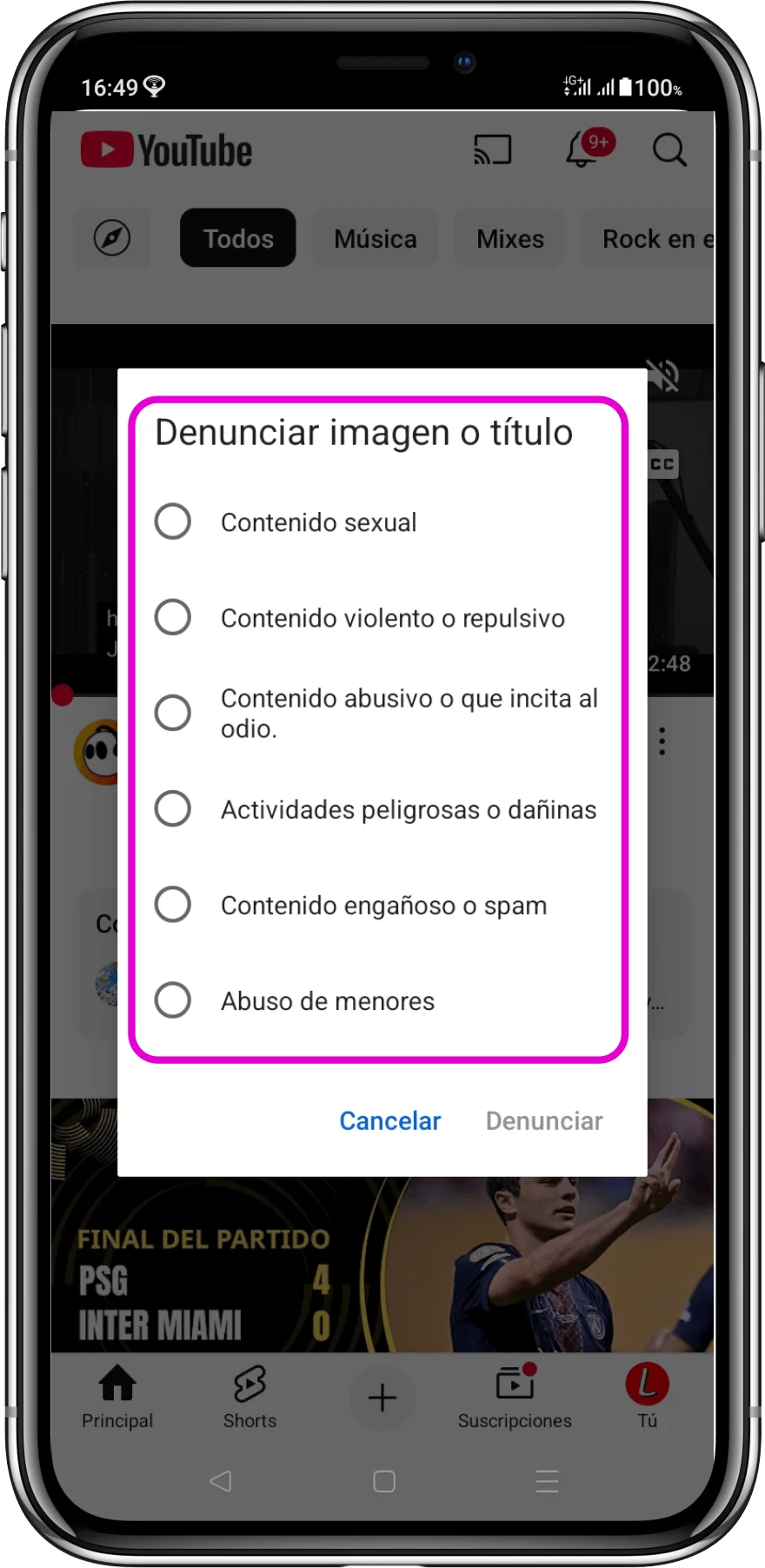Choose Contenido violento o repulsivo
This screenshot has height=1568, width=765.
(x=173, y=618)
